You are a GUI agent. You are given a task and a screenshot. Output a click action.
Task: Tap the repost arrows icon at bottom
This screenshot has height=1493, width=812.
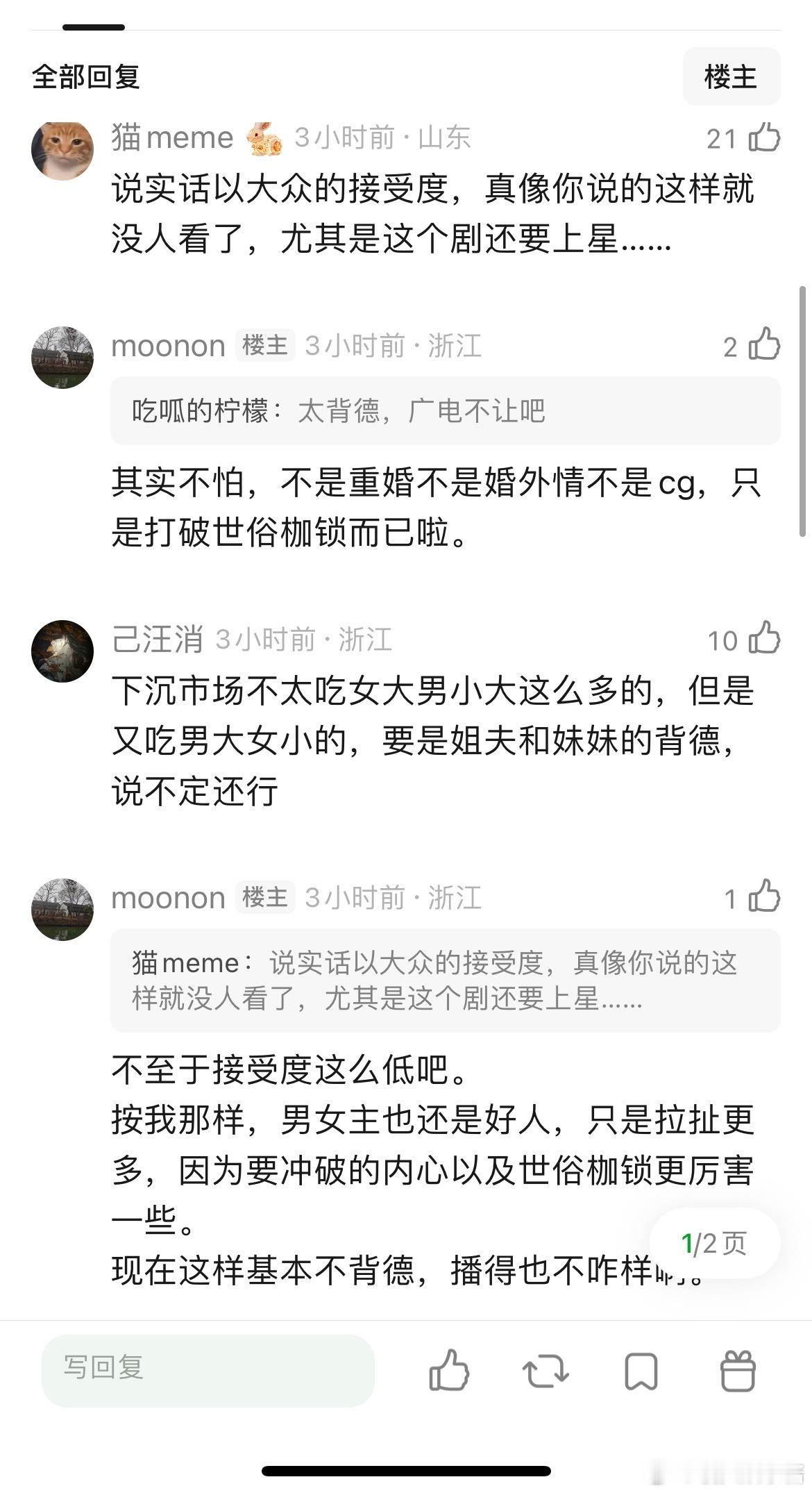click(545, 1371)
